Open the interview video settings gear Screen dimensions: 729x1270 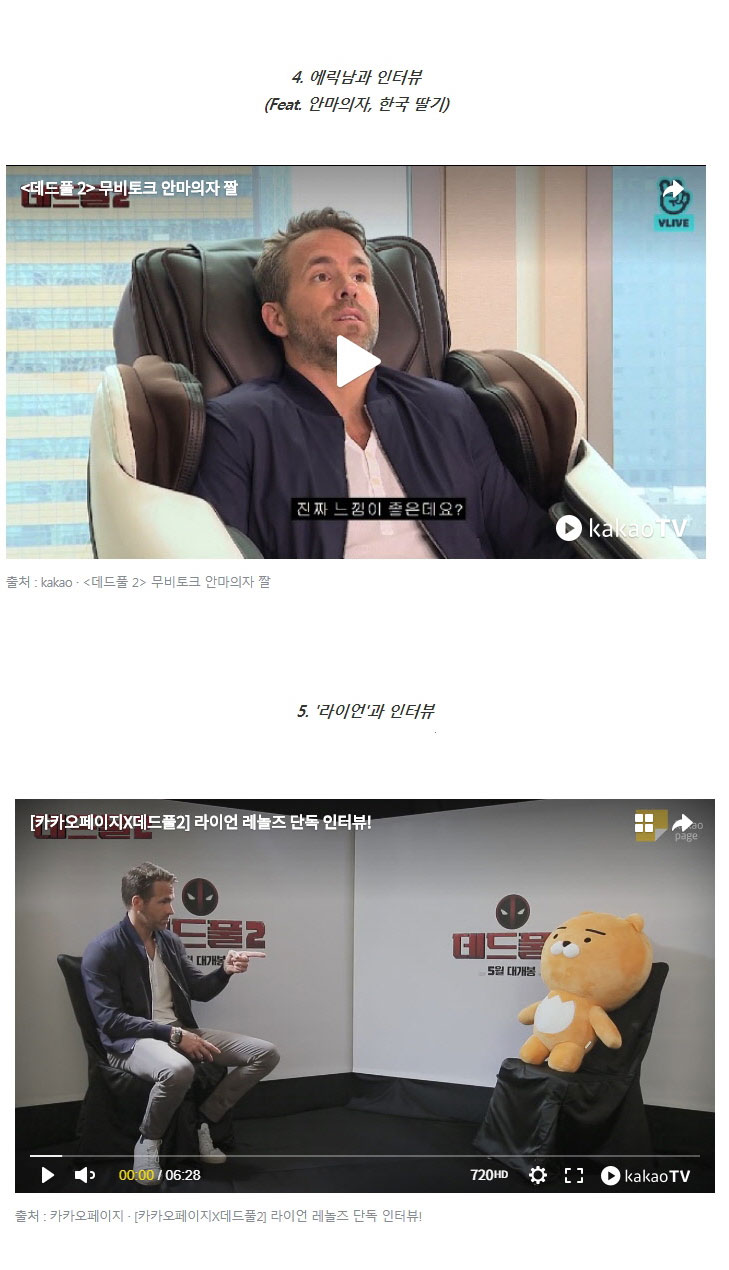coord(538,1175)
